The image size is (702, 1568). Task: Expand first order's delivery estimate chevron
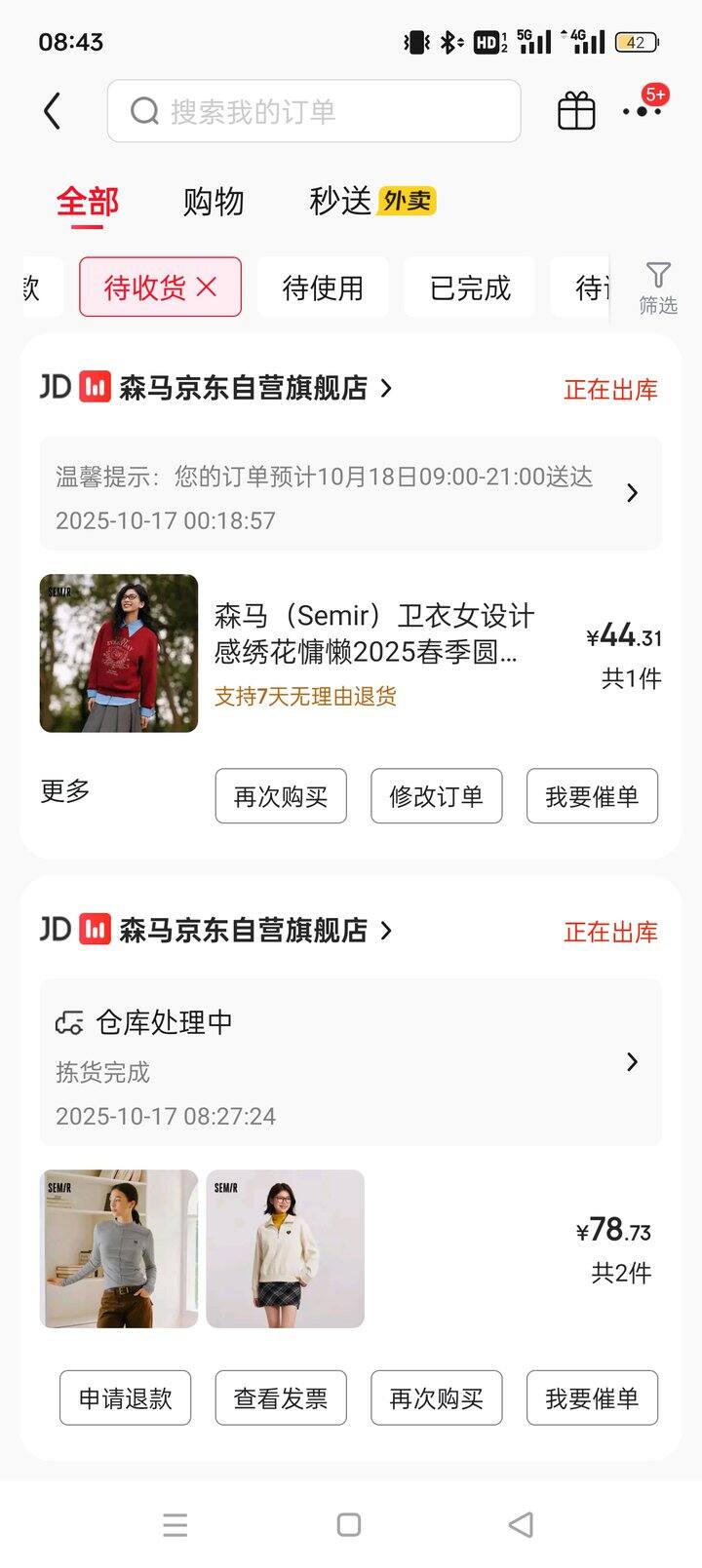tap(632, 493)
